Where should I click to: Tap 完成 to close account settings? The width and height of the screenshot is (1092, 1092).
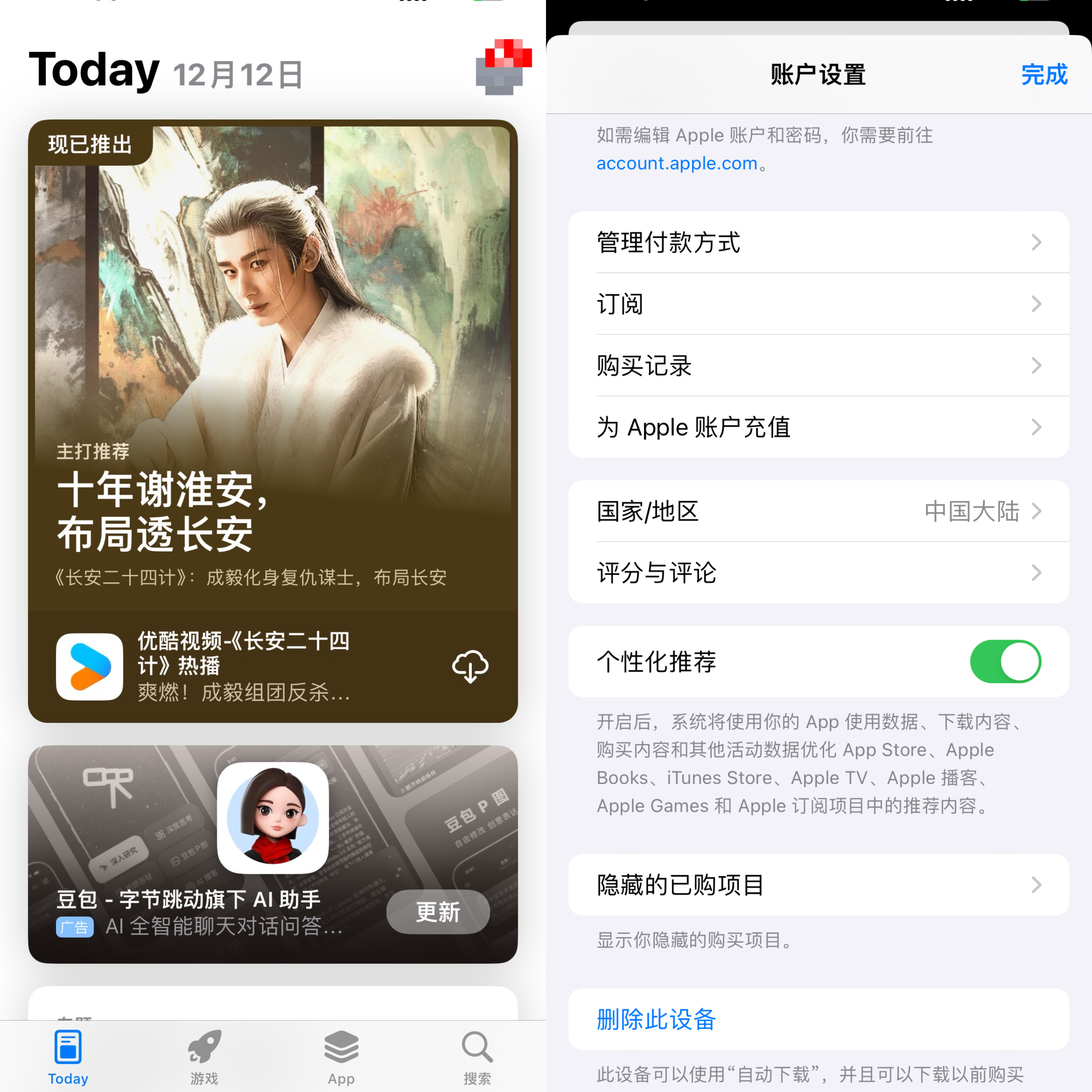(x=1044, y=75)
